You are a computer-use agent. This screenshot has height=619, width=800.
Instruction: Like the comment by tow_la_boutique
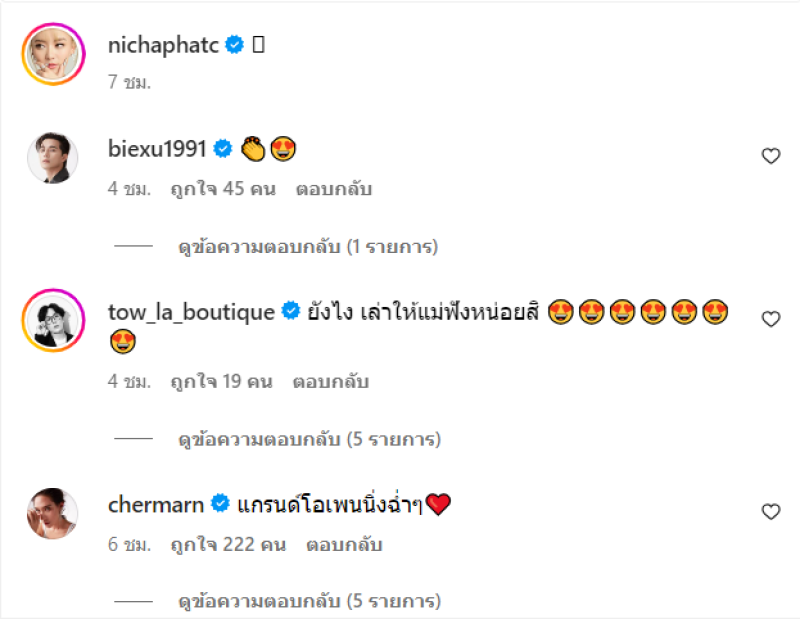(x=770, y=319)
